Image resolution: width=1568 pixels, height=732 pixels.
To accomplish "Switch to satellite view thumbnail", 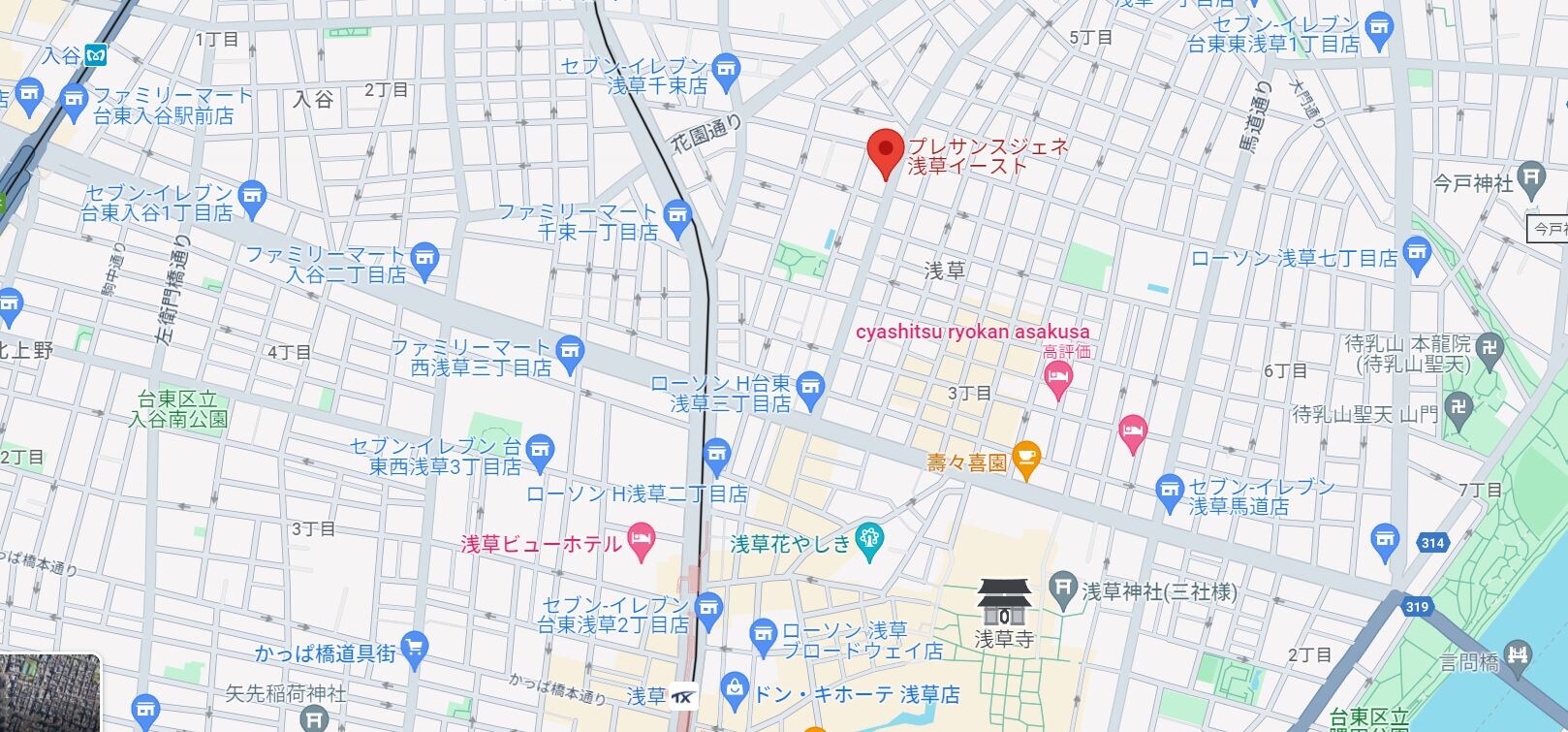I will pyautogui.click(x=49, y=692).
